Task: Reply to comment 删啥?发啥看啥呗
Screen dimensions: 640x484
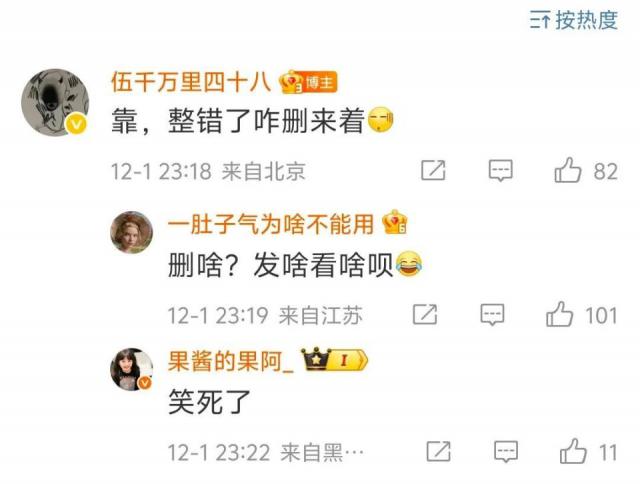Action: tap(492, 315)
